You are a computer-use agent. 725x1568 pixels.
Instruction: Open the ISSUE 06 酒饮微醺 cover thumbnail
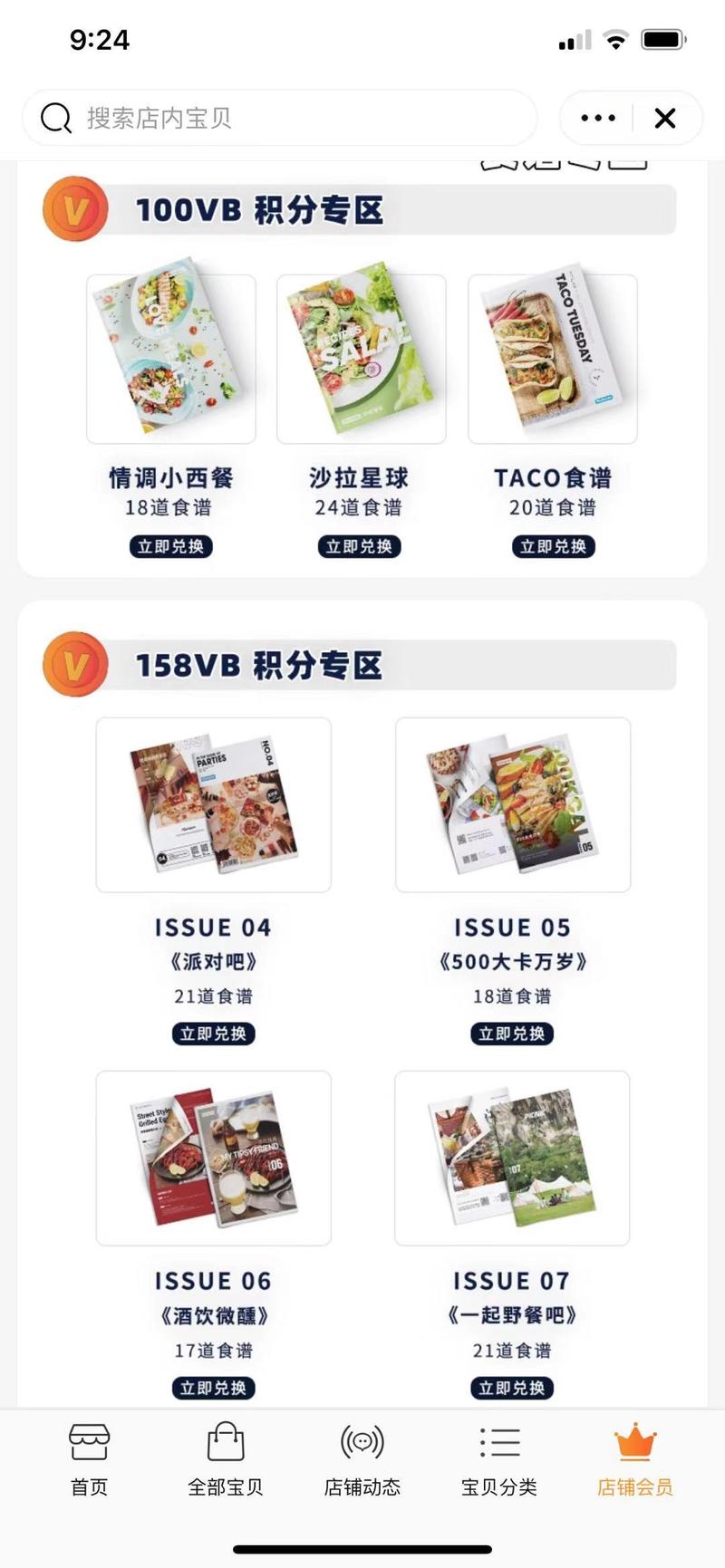point(213,1157)
